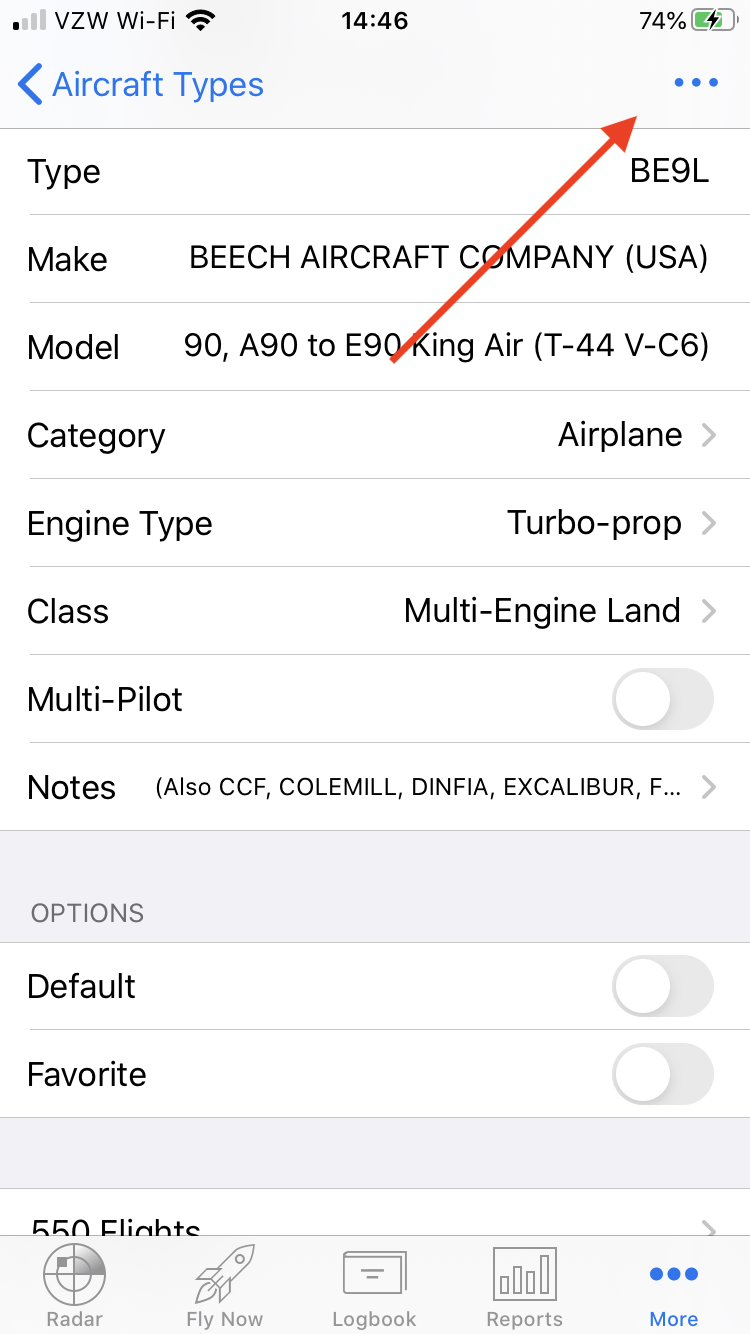Enable the Multi-Pilot switch
Screen dimensions: 750x1334
tap(662, 699)
